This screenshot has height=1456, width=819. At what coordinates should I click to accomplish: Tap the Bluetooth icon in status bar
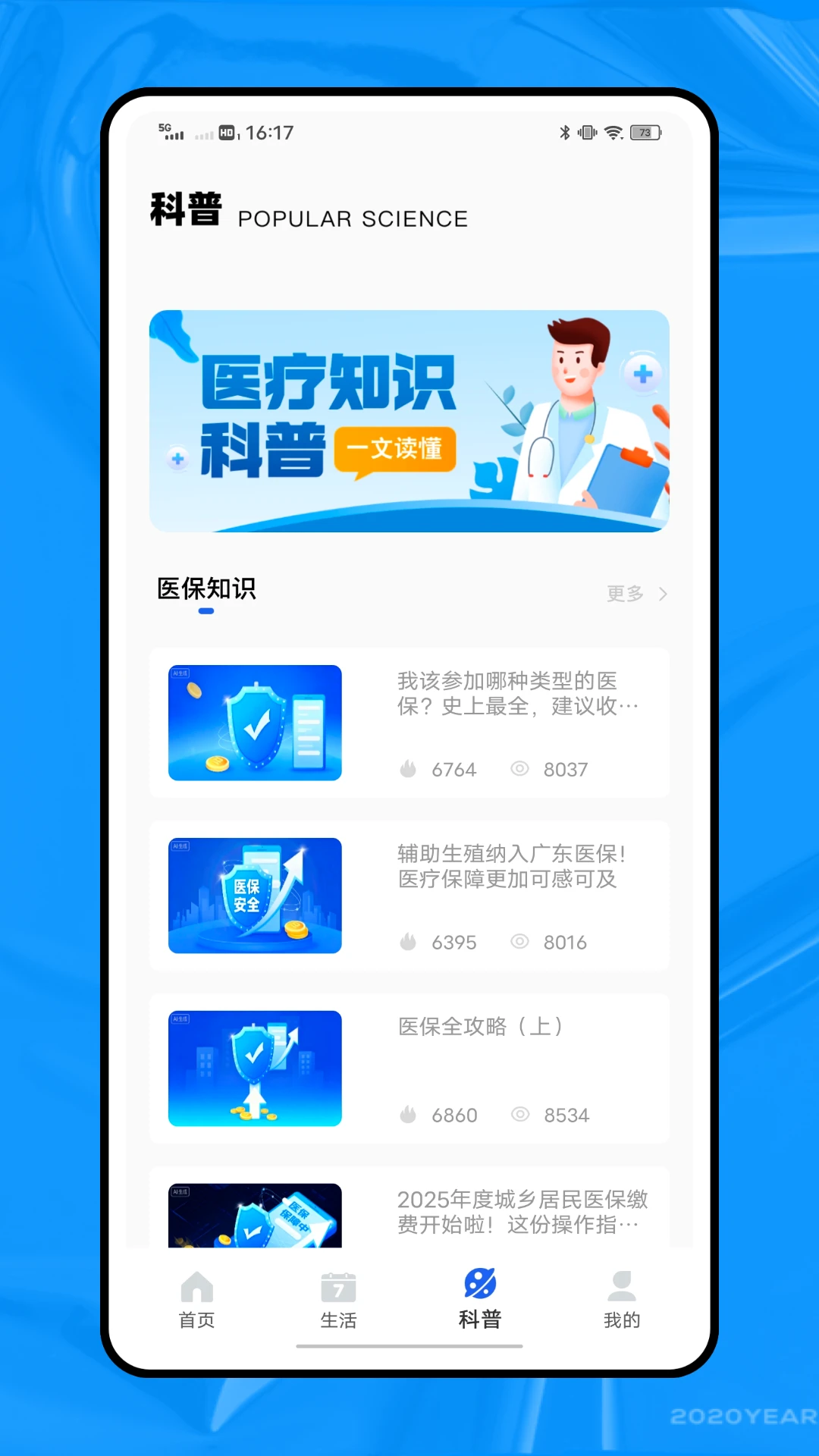coord(563,131)
